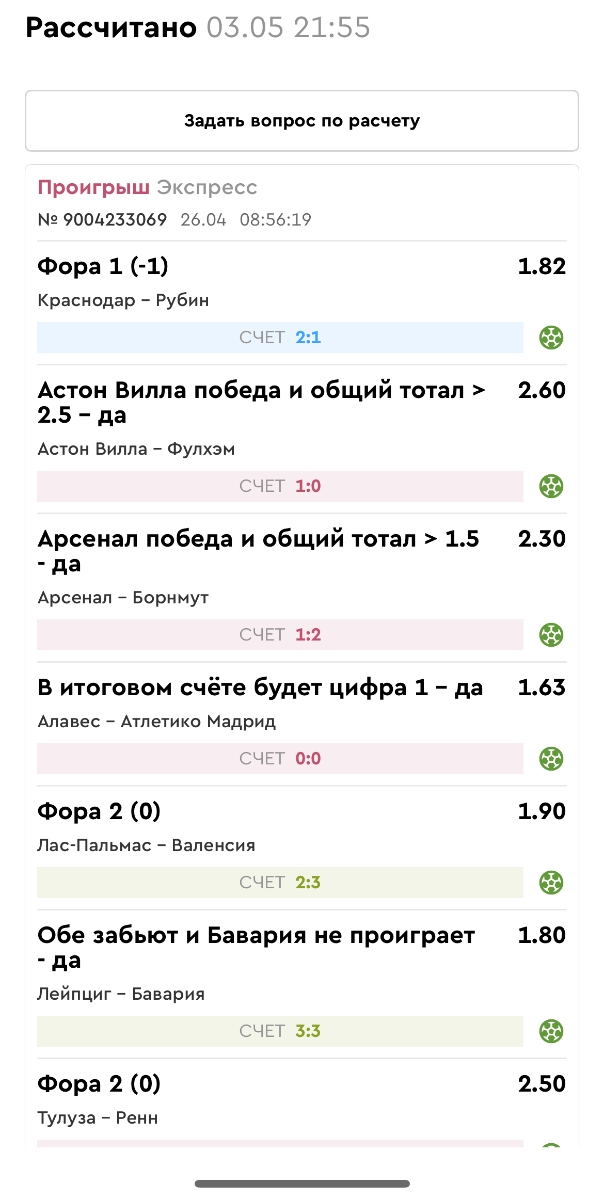Open the Лас-Пальмас – Валенсия bet row
The width and height of the screenshot is (604, 1200).
tap(302, 848)
